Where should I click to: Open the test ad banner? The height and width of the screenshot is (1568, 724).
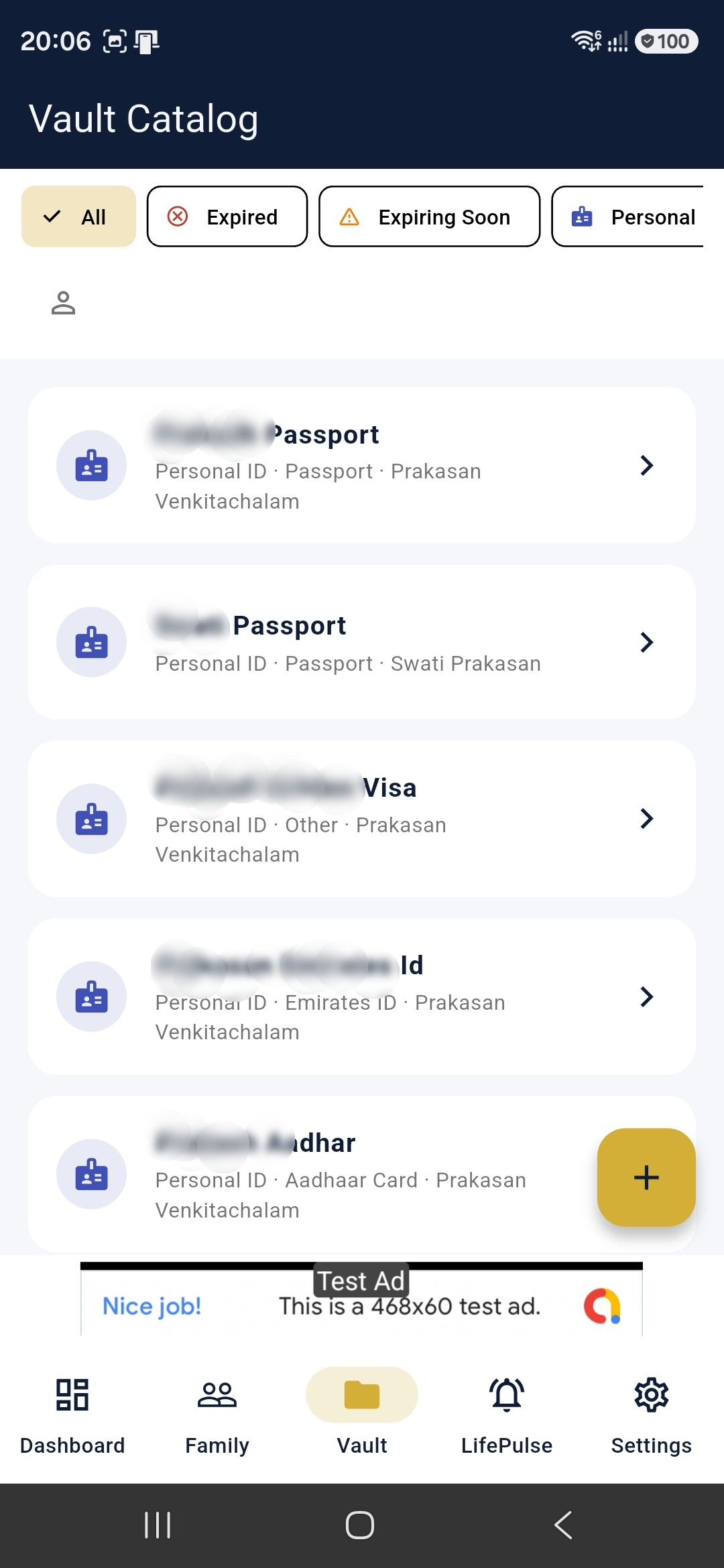point(362,1300)
